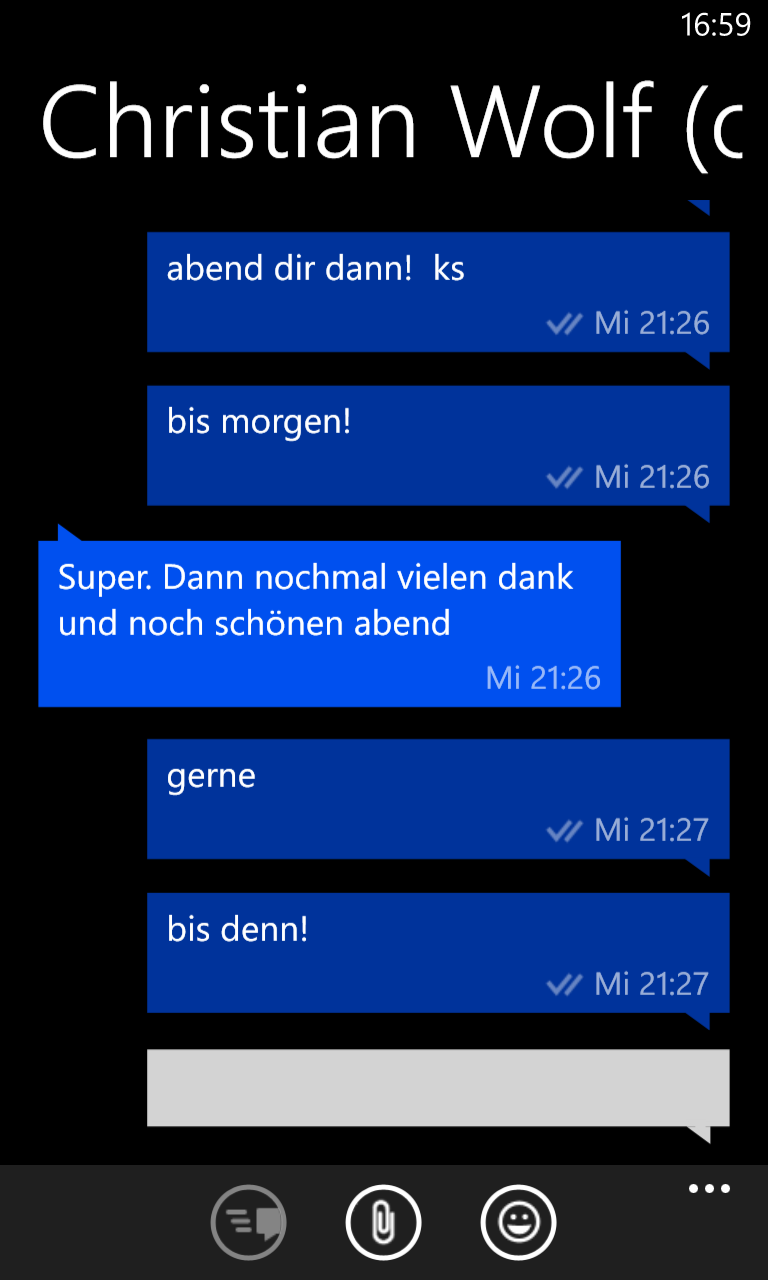
Task: Attach a file with the paperclip
Action: coord(384,1222)
